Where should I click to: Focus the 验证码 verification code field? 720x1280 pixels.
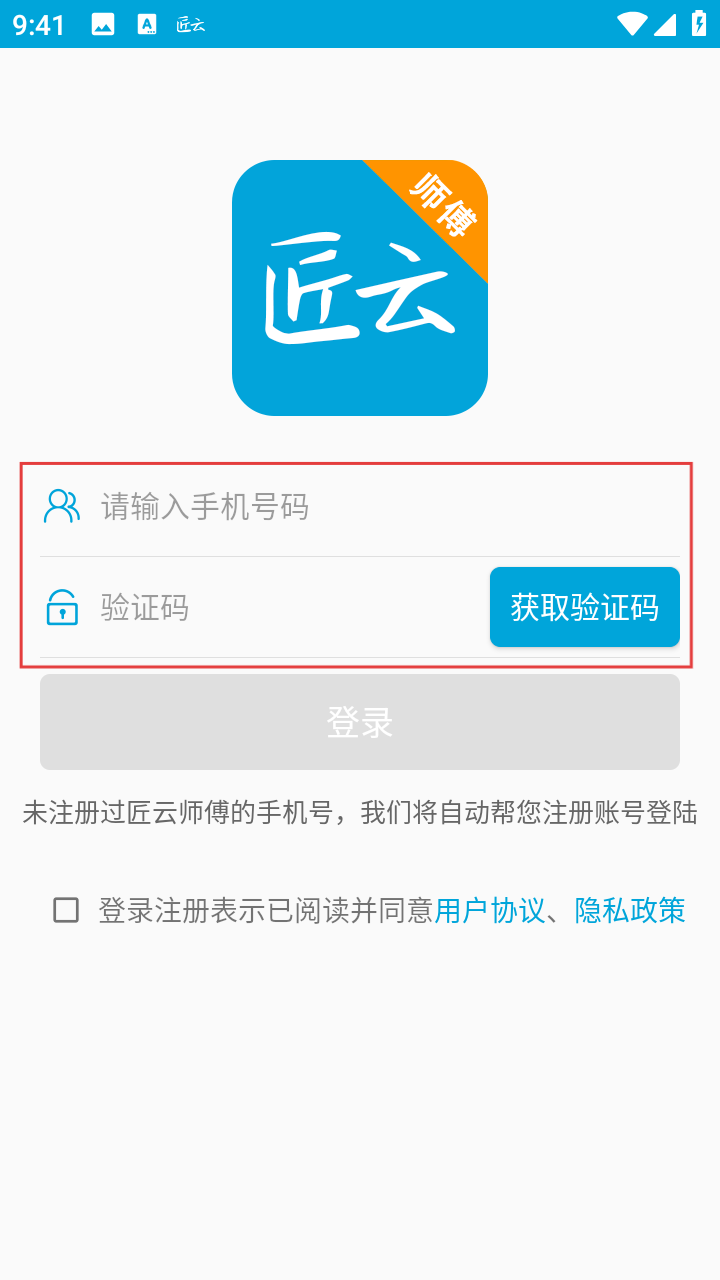(280, 607)
